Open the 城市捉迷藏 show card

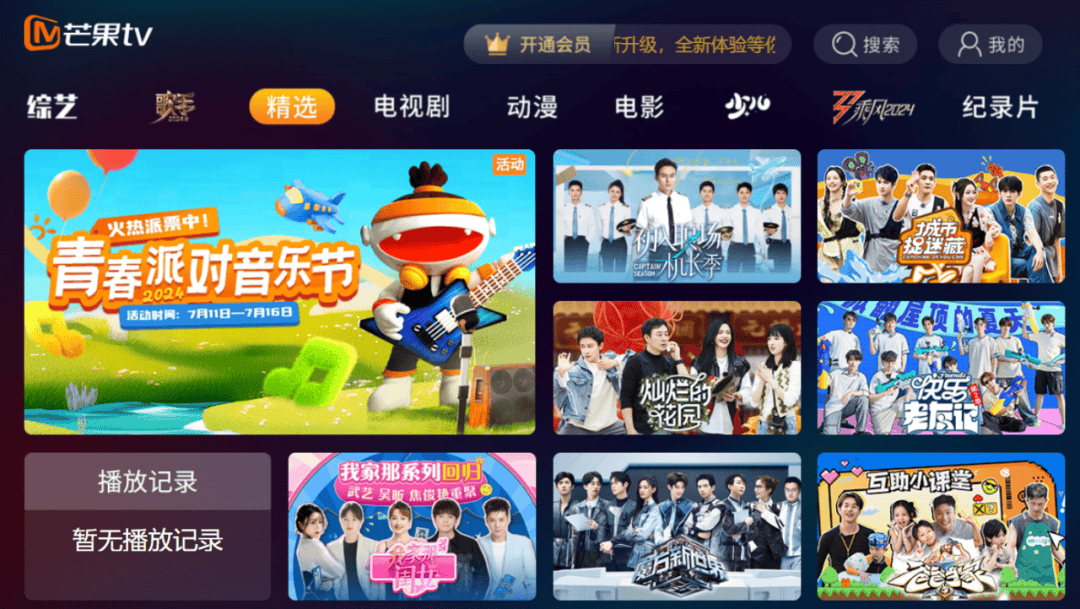(941, 216)
